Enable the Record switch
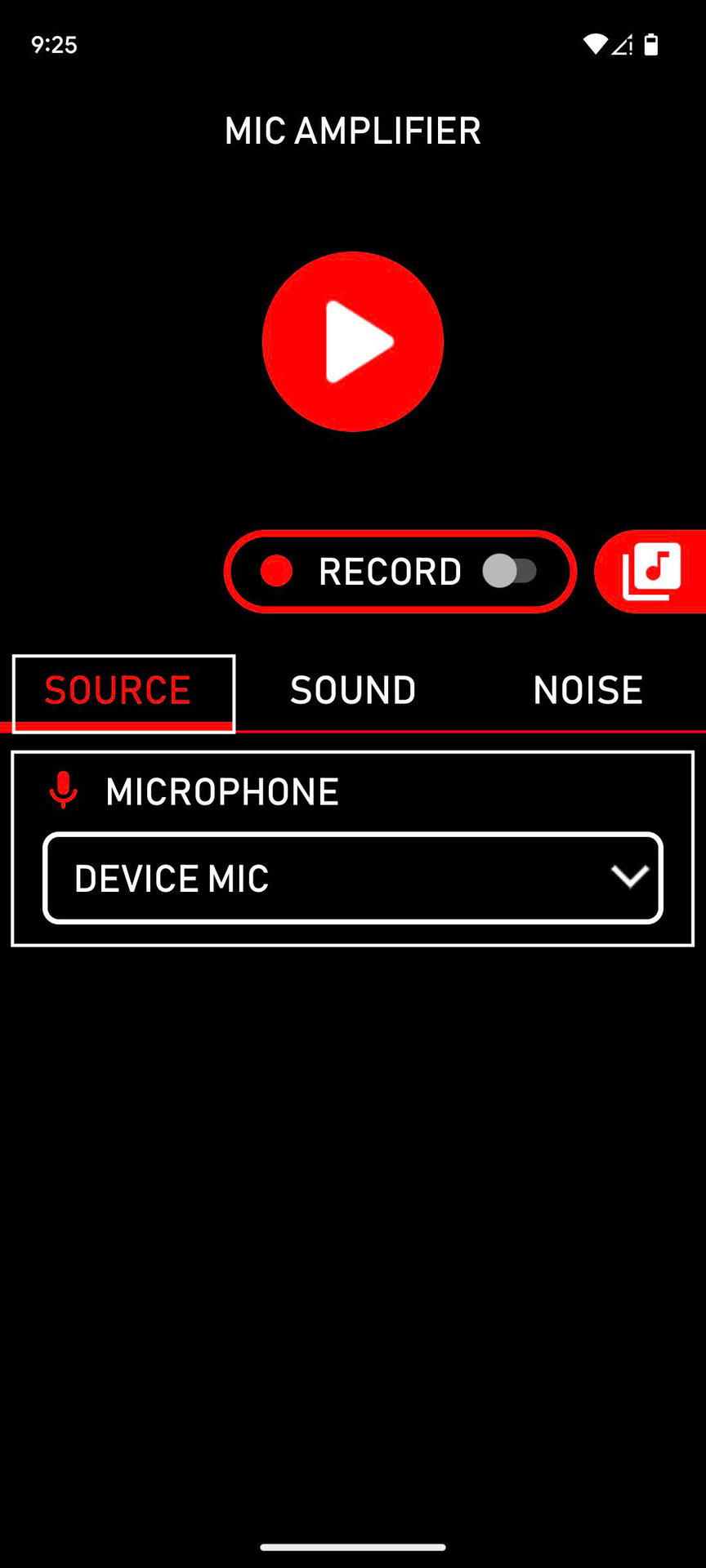The image size is (706, 1568). [510, 571]
